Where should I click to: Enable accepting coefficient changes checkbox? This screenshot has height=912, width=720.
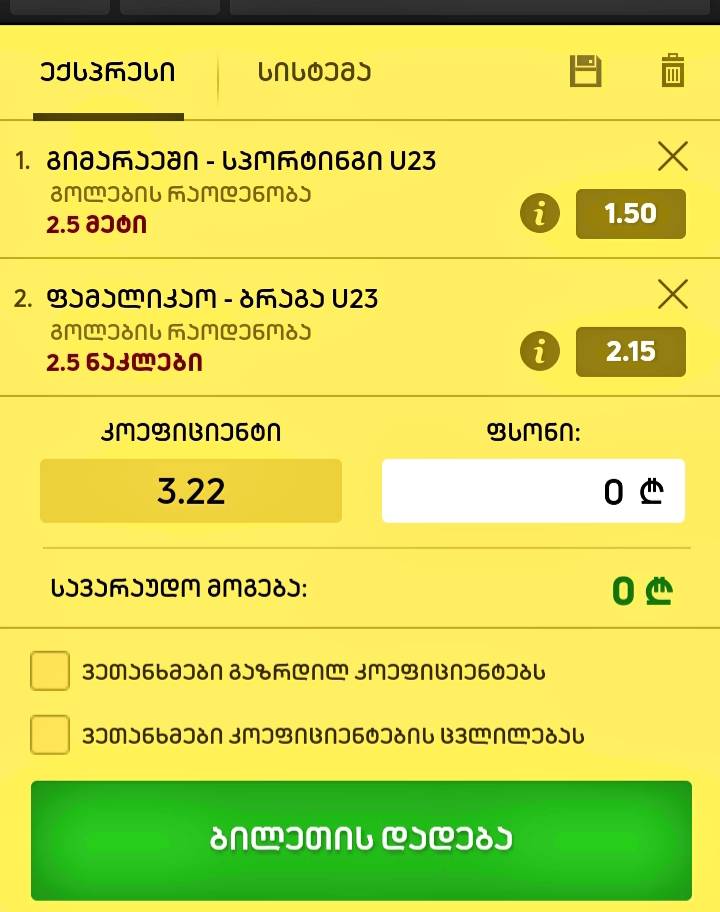point(50,735)
